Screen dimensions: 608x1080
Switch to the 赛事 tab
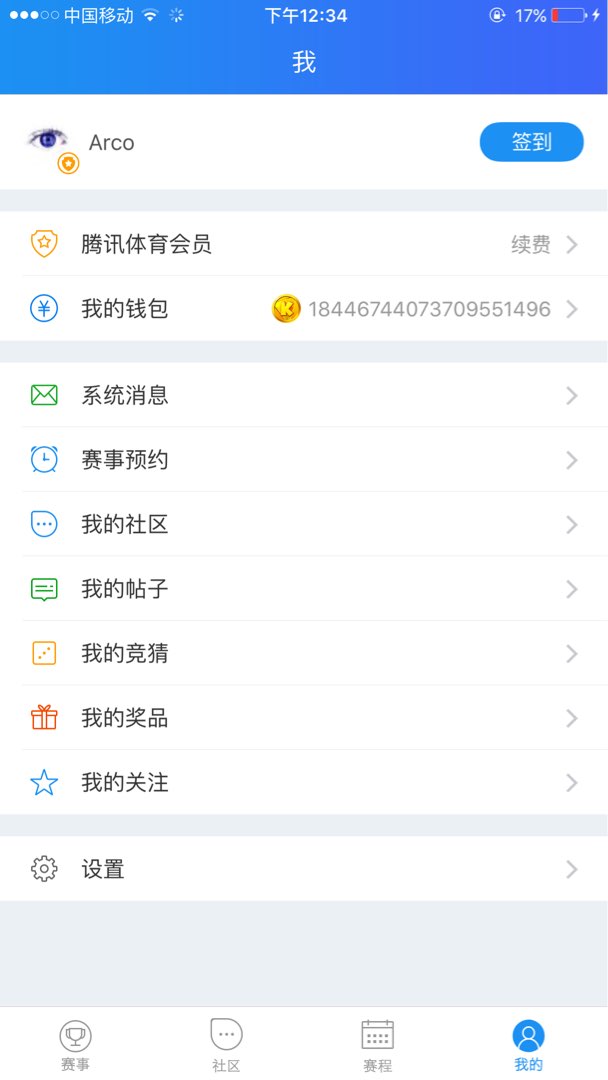(x=75, y=1044)
